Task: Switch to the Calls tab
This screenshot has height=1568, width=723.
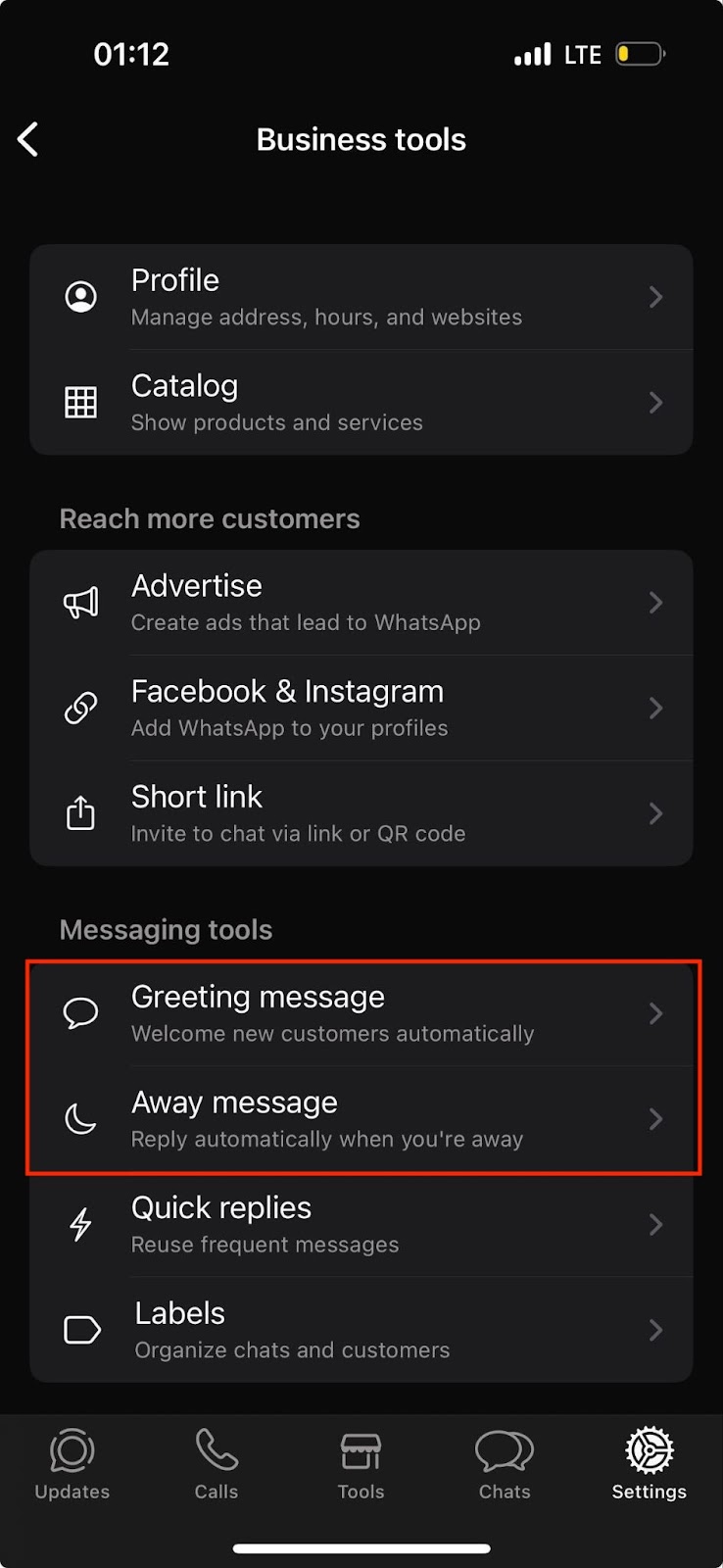Action: click(217, 1464)
